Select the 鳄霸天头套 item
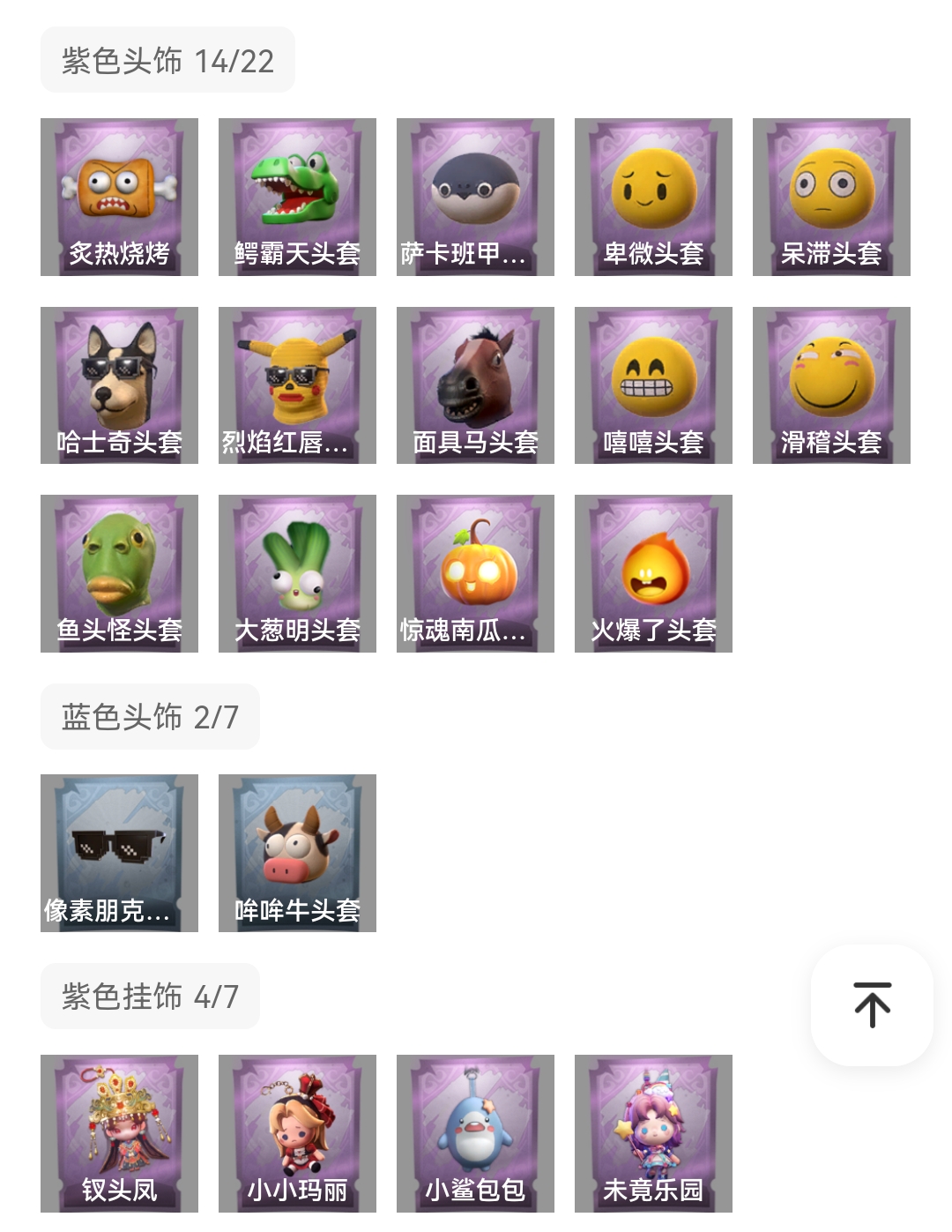 point(297,197)
